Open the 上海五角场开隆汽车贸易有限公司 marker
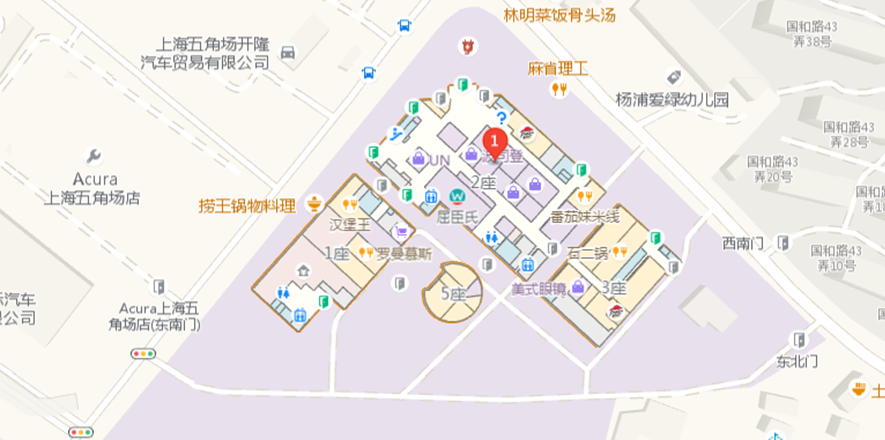Image resolution: width=885 pixels, height=440 pixels. point(288,53)
